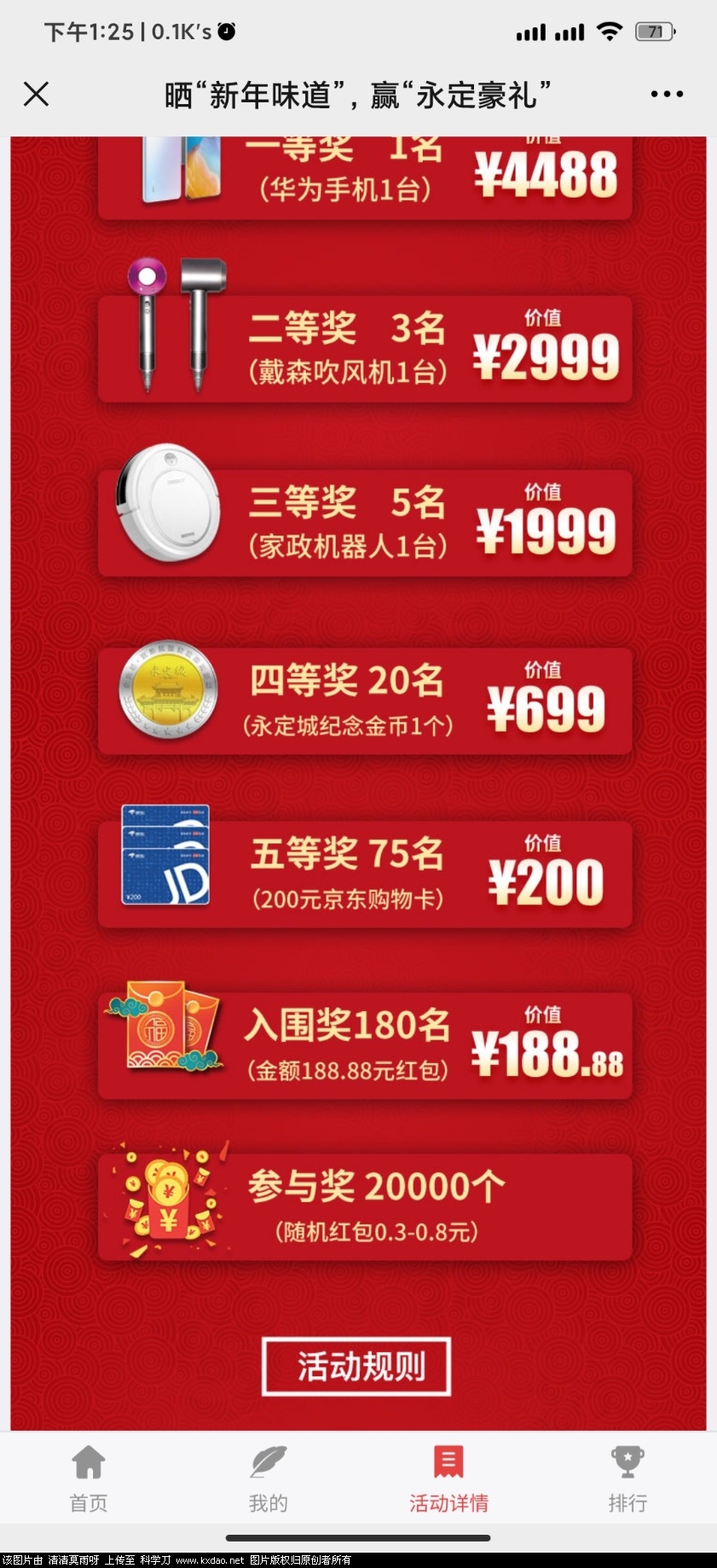
Task: Tap the Wi-Fi icon in status bar
Action: click(x=609, y=32)
